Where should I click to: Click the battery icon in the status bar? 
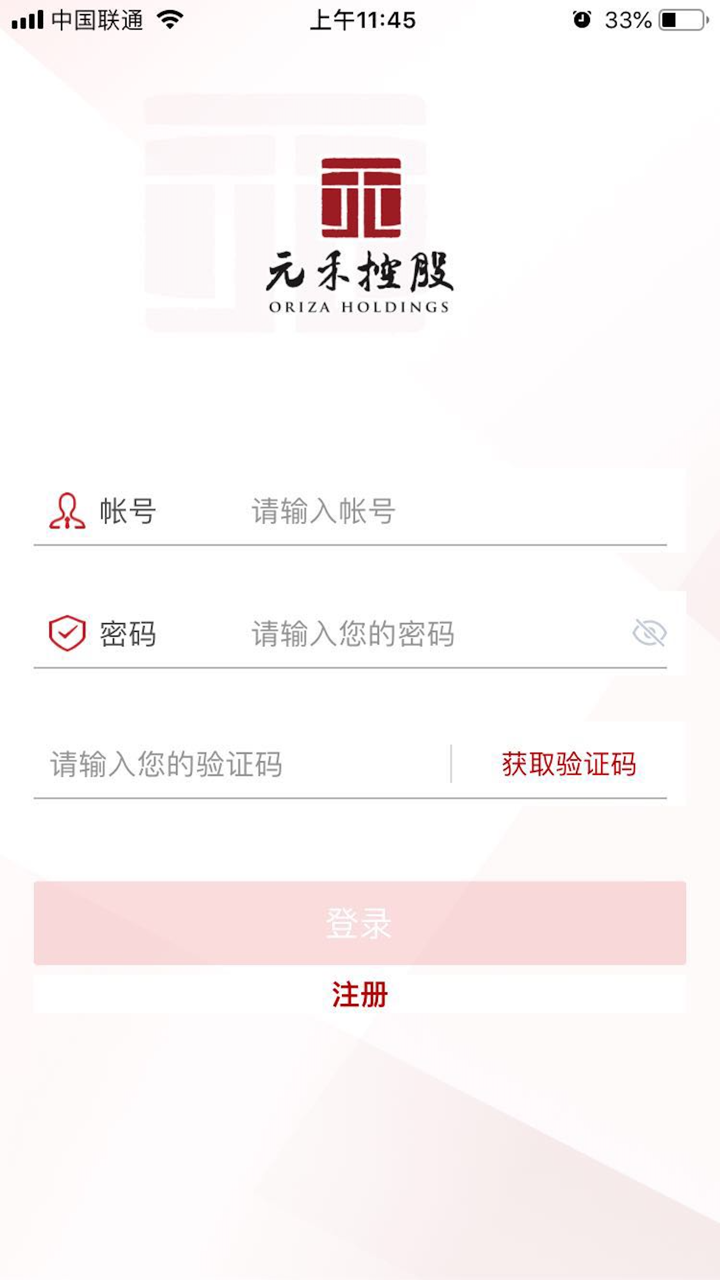point(682,17)
